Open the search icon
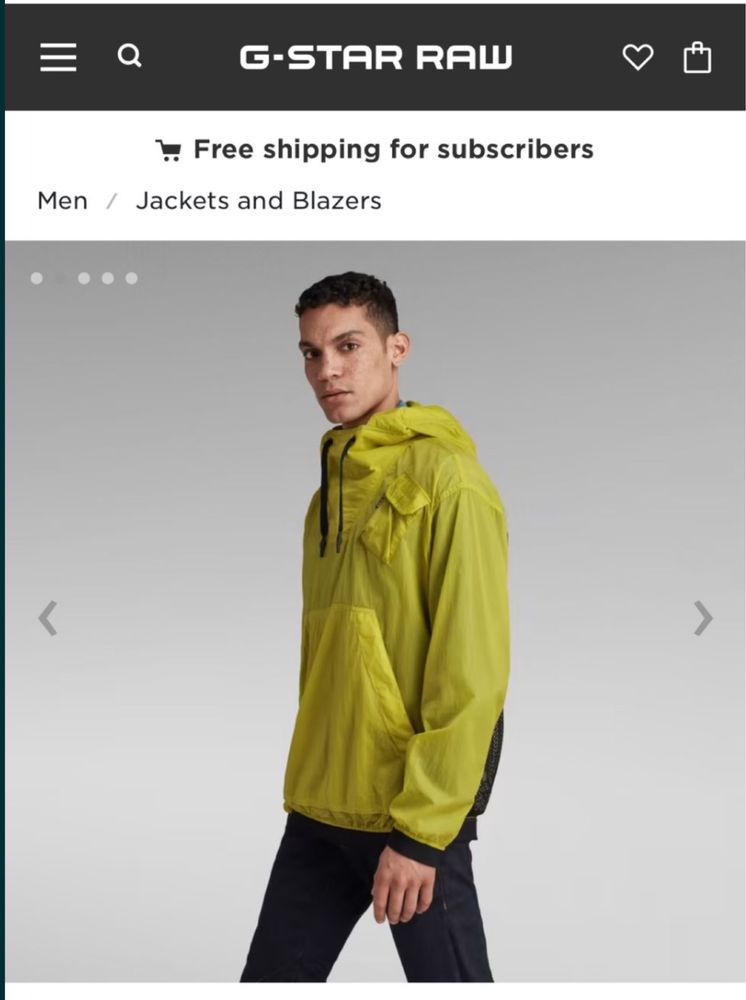This screenshot has width=746, height=1000. 129,57
